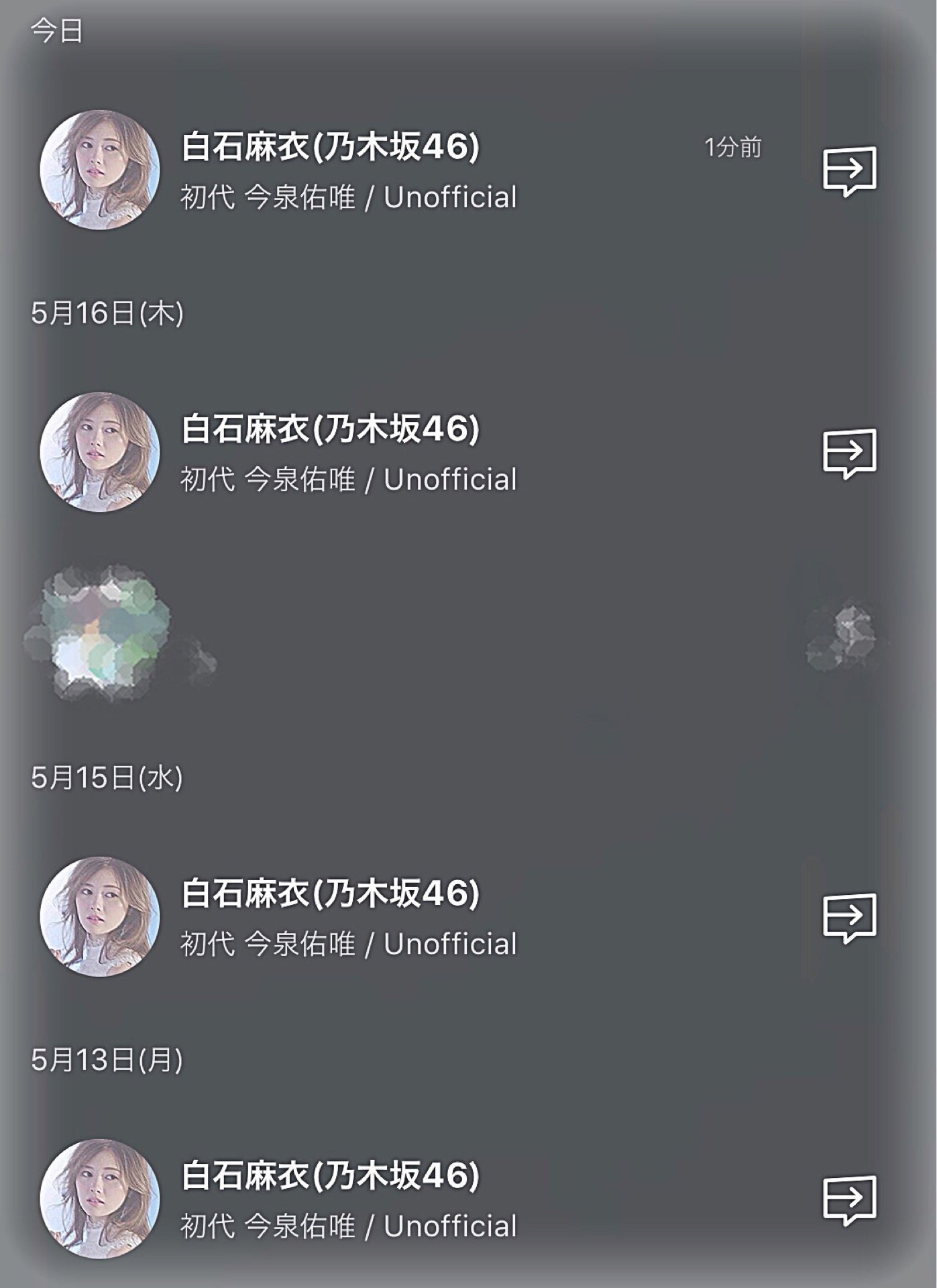This screenshot has width=937, height=1288.
Task: Click the 初代 今泉佑唯 / Unofficial subtitle text
Action: 349,197
